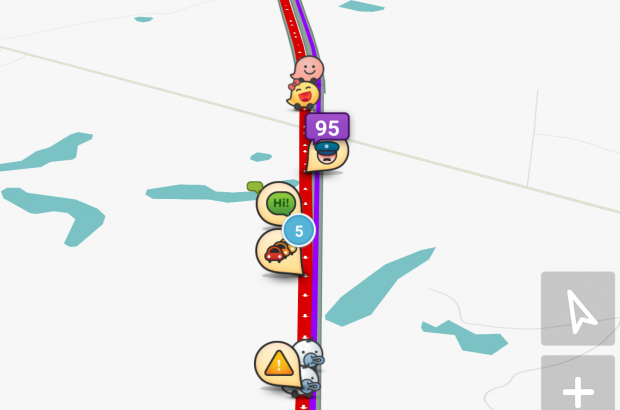Center the map on current location

click(578, 309)
